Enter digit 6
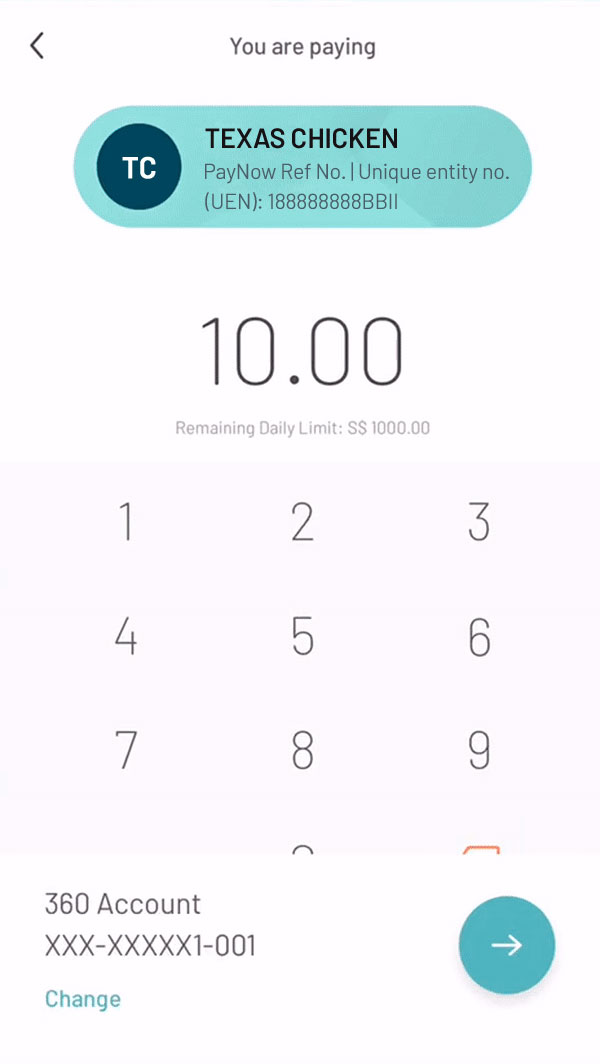The image size is (600, 1064). (479, 636)
